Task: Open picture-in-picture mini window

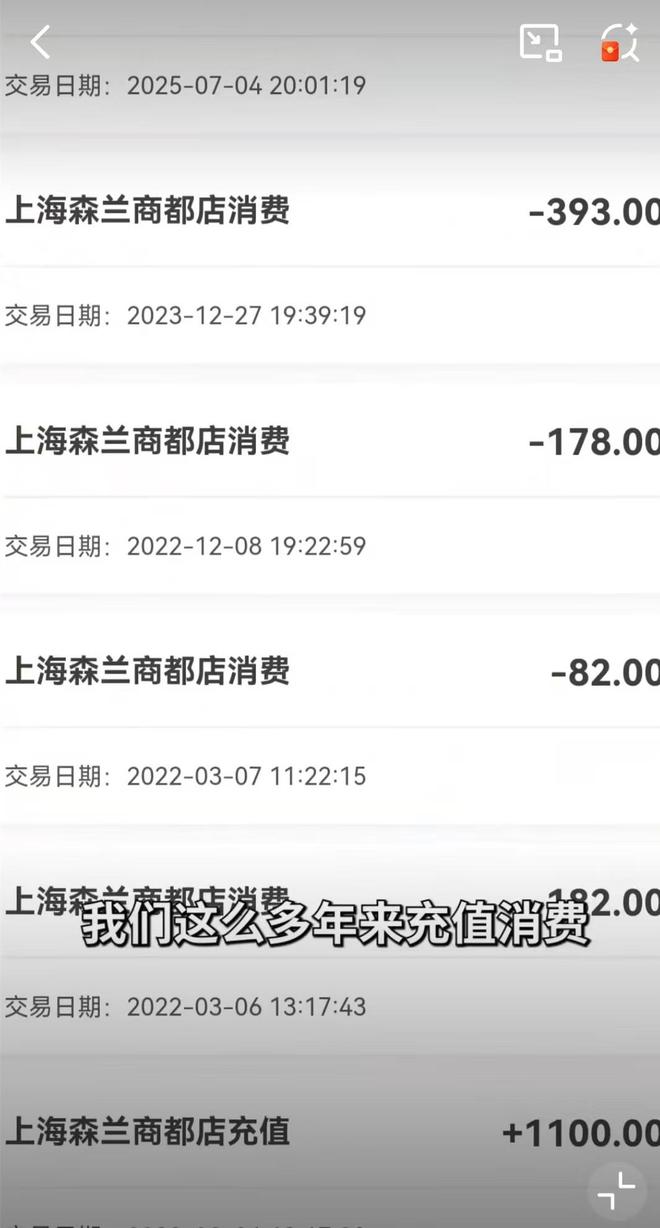Action: coord(540,42)
